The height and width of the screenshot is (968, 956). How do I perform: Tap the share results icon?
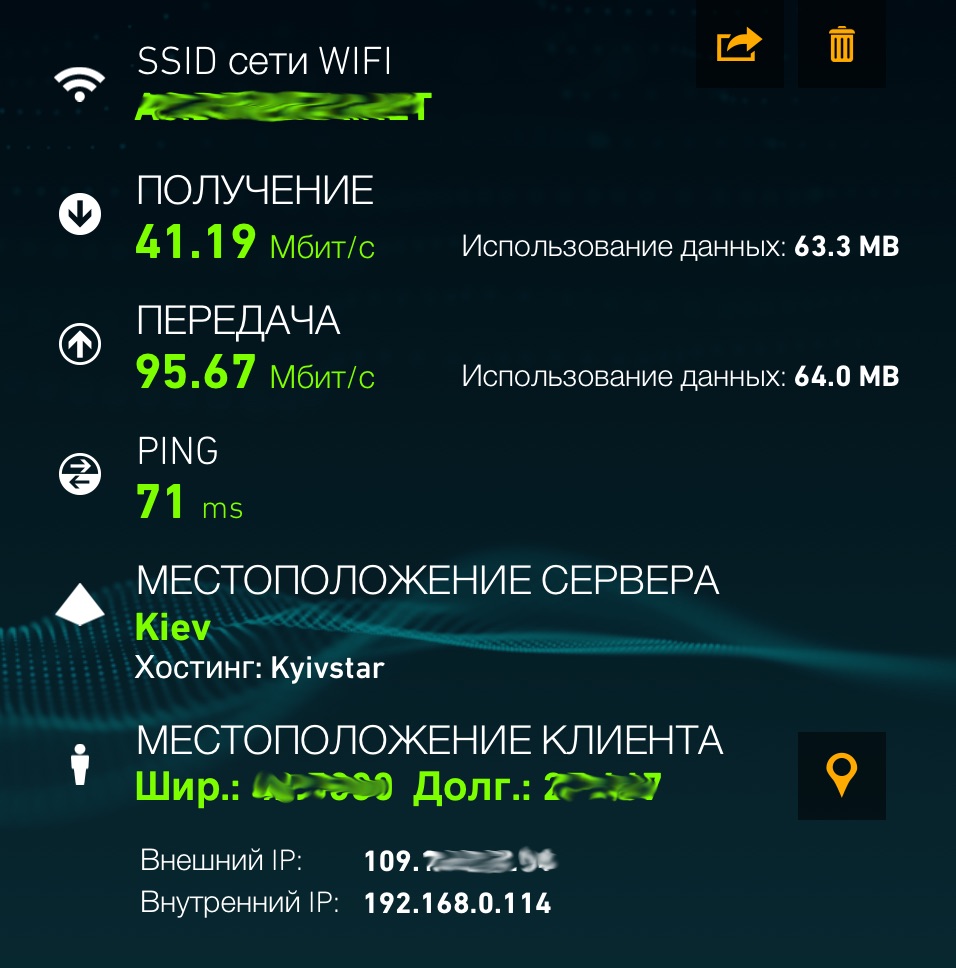pos(739,43)
